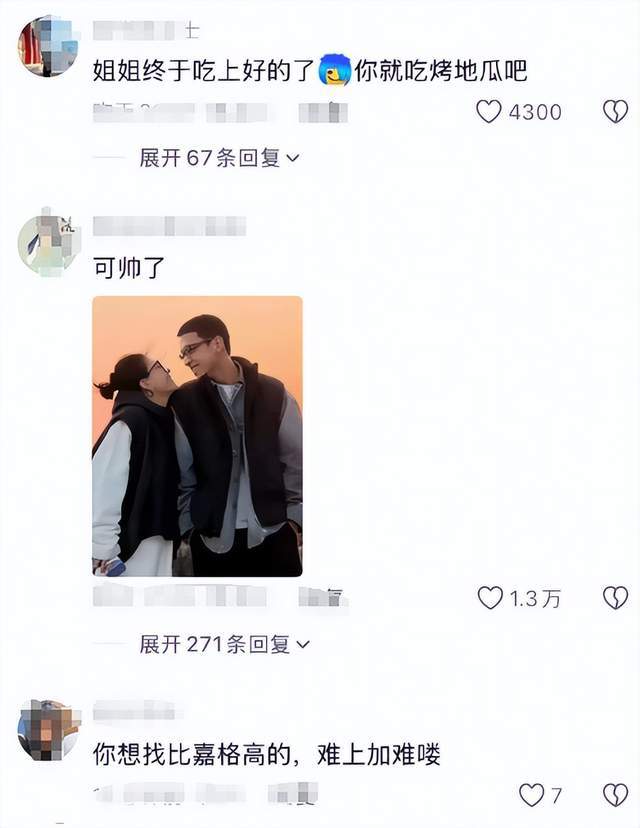Viewport: 640px width, 828px height.
Task: Dislike the 难上加难喽 comment
Action: click(615, 796)
